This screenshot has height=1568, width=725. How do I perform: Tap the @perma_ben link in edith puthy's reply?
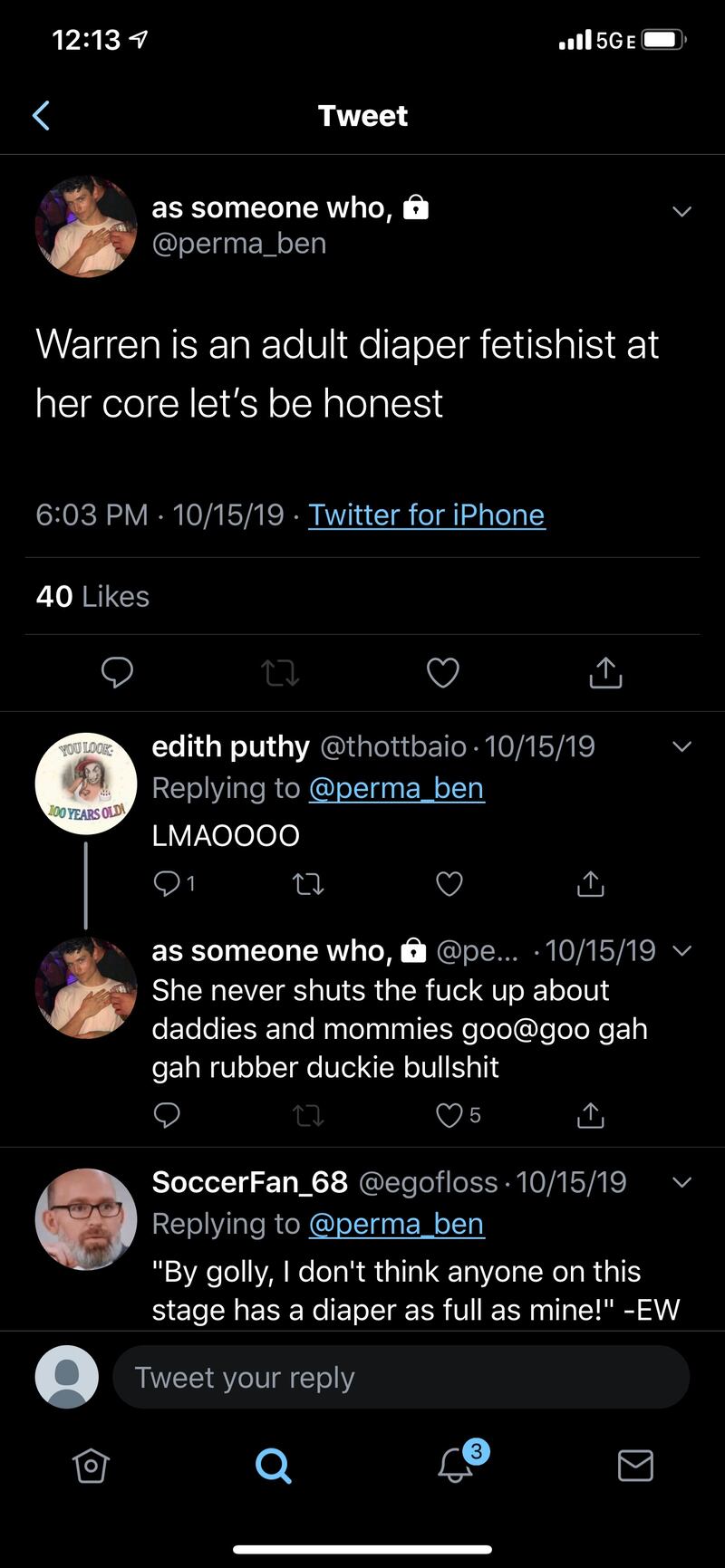[396, 788]
